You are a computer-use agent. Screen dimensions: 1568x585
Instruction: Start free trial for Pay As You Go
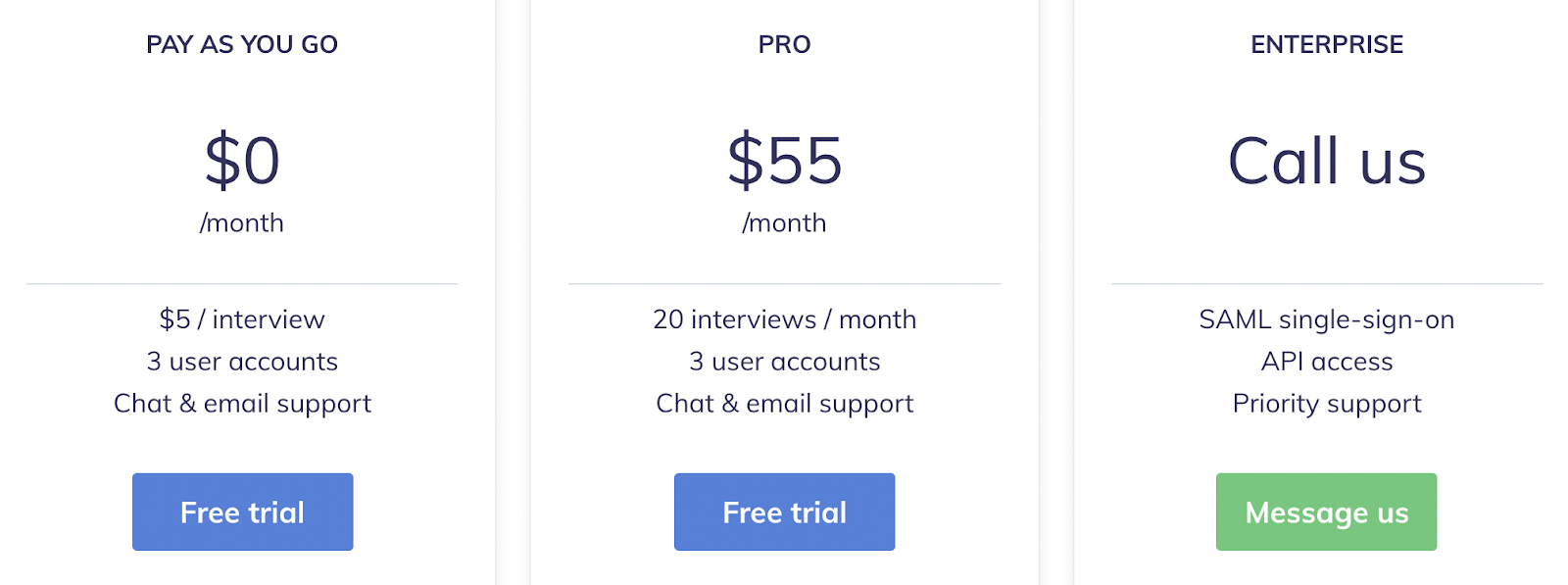pos(242,512)
